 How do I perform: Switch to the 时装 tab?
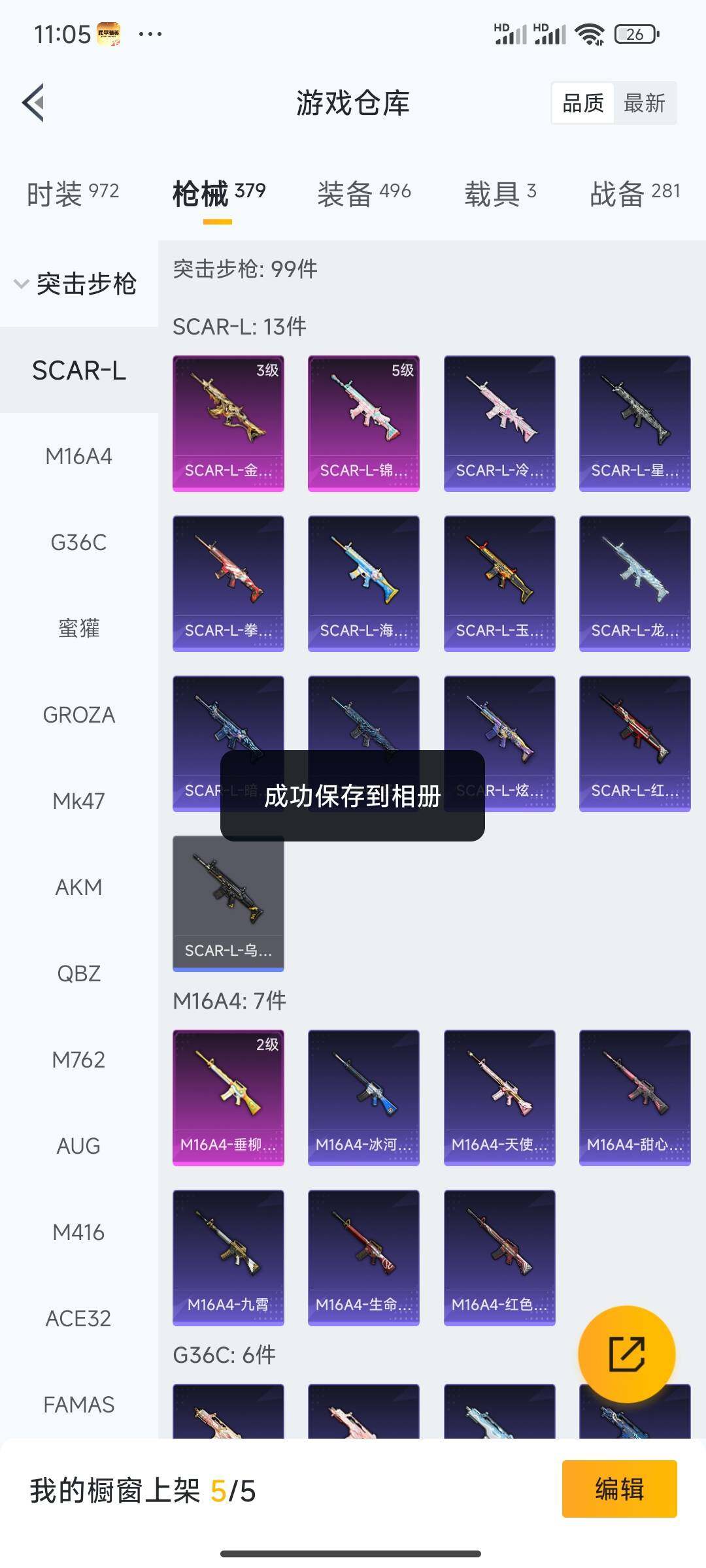[73, 193]
